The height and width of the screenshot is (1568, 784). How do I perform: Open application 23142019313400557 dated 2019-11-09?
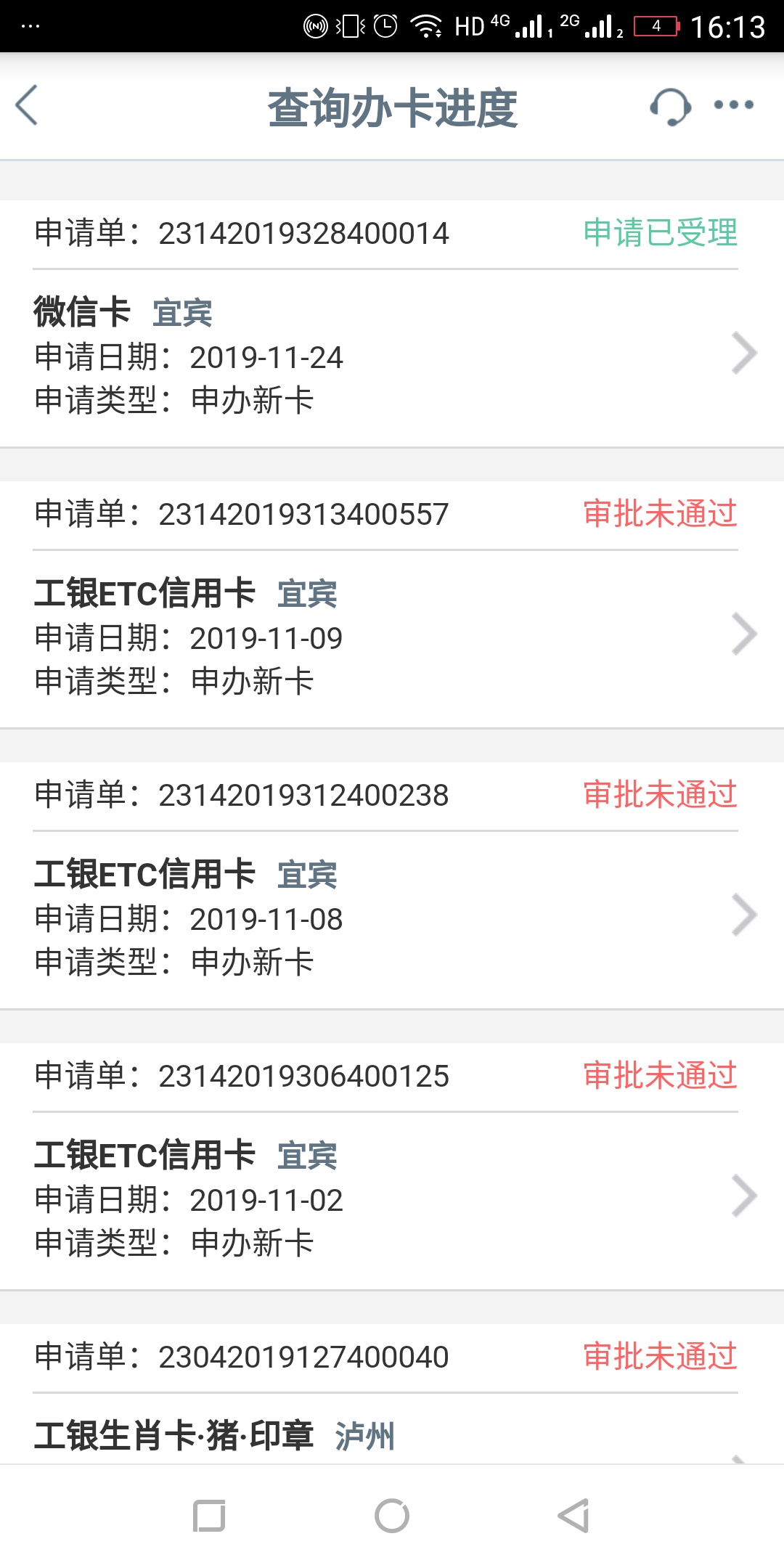(x=392, y=605)
